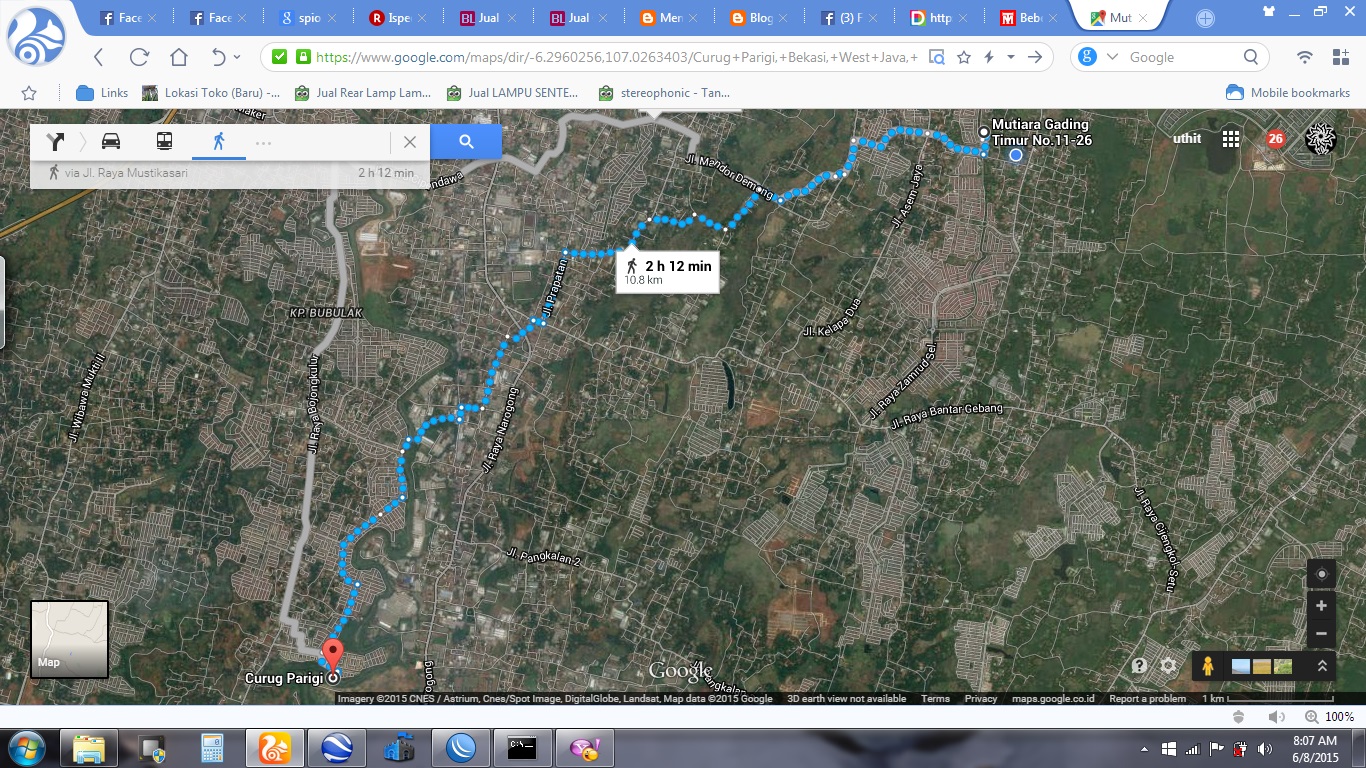Screen dimensions: 1366x768
Task: Go back in the browser
Action: tap(99, 57)
